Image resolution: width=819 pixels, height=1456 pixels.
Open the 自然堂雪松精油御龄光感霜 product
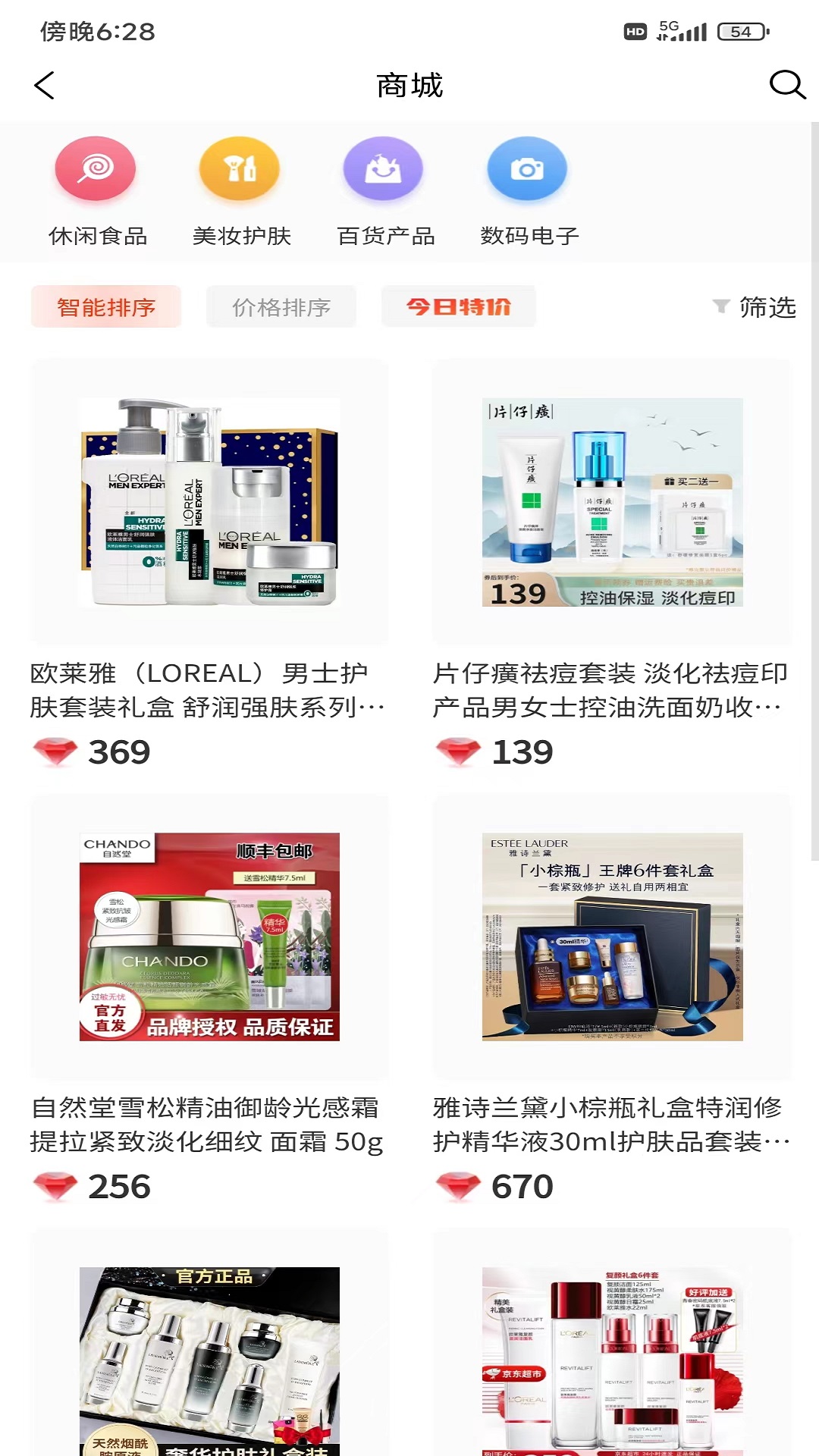(209, 993)
